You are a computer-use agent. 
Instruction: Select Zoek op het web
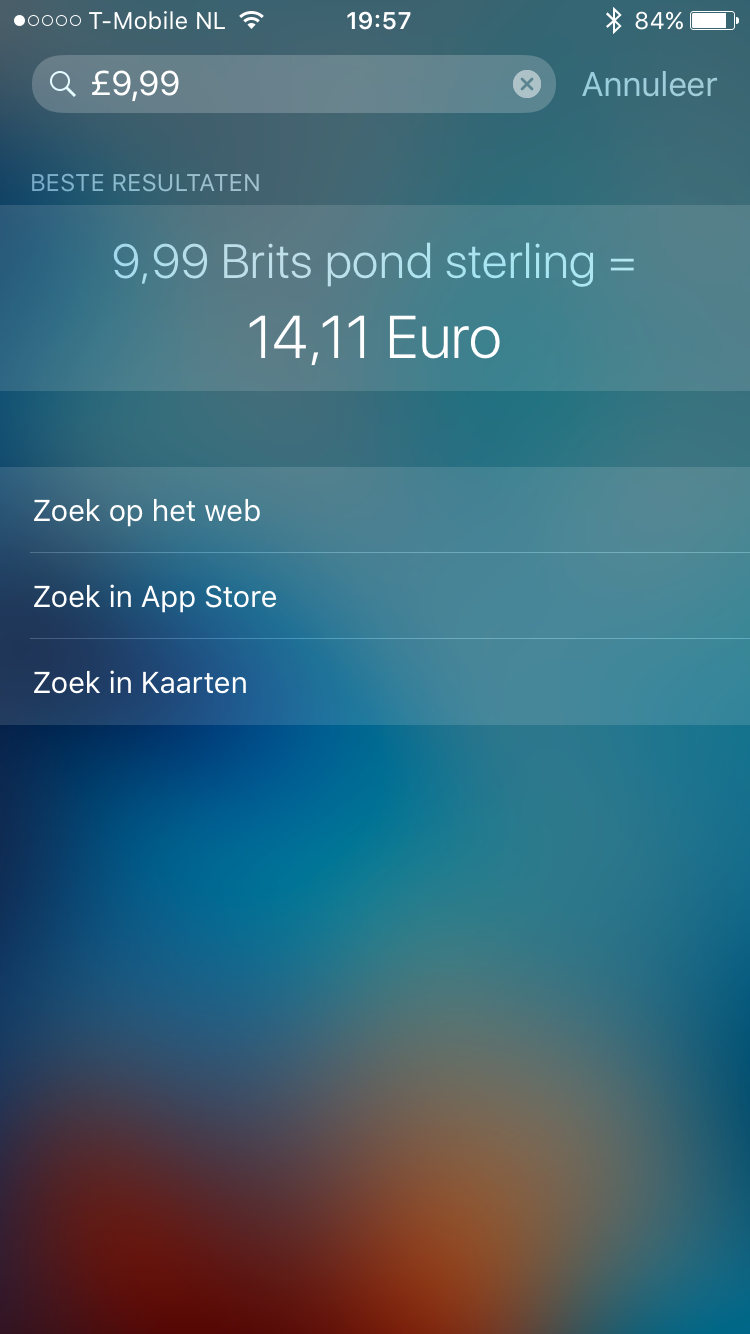pos(375,510)
